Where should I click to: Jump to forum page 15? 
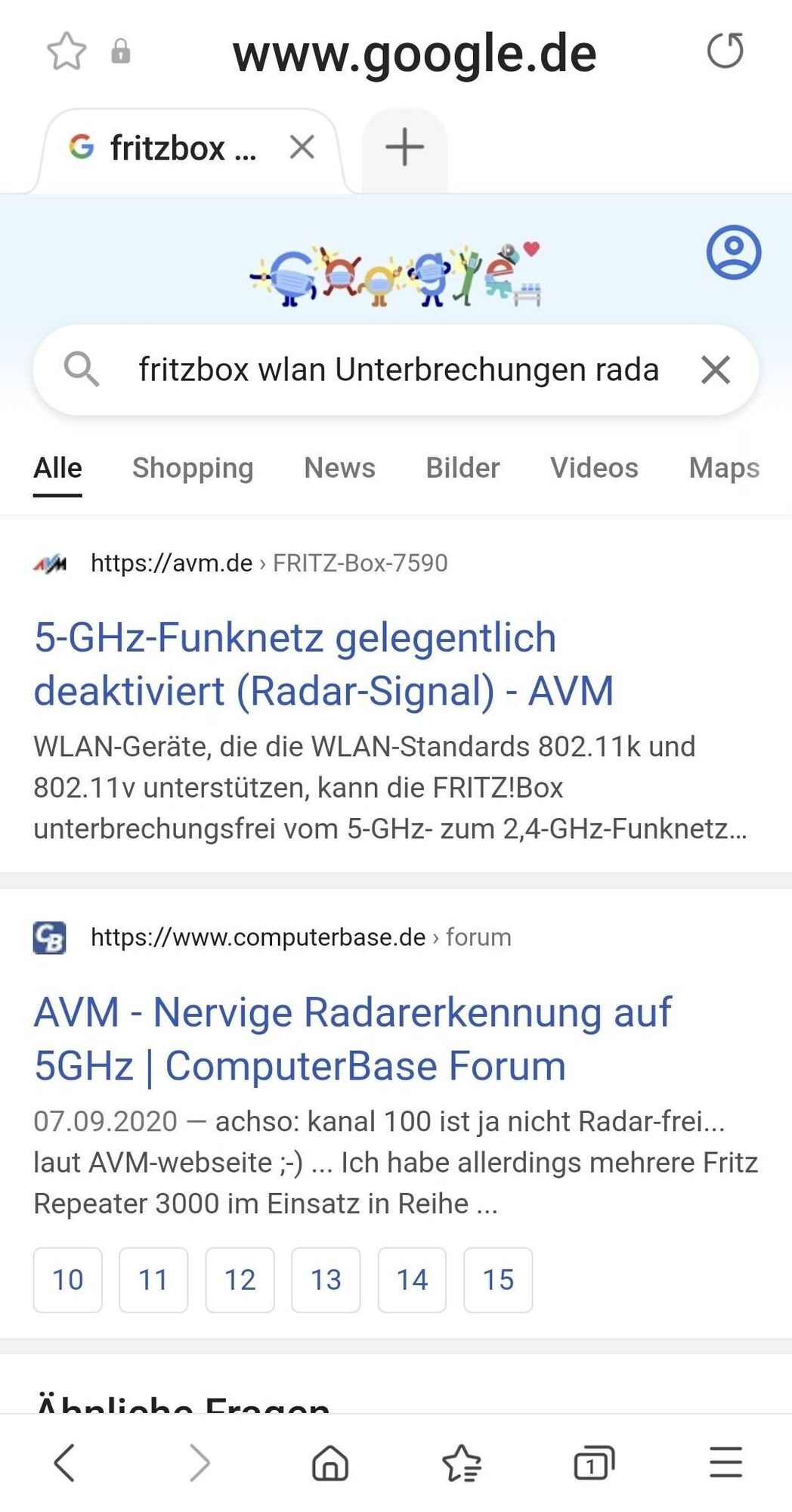coord(498,1280)
